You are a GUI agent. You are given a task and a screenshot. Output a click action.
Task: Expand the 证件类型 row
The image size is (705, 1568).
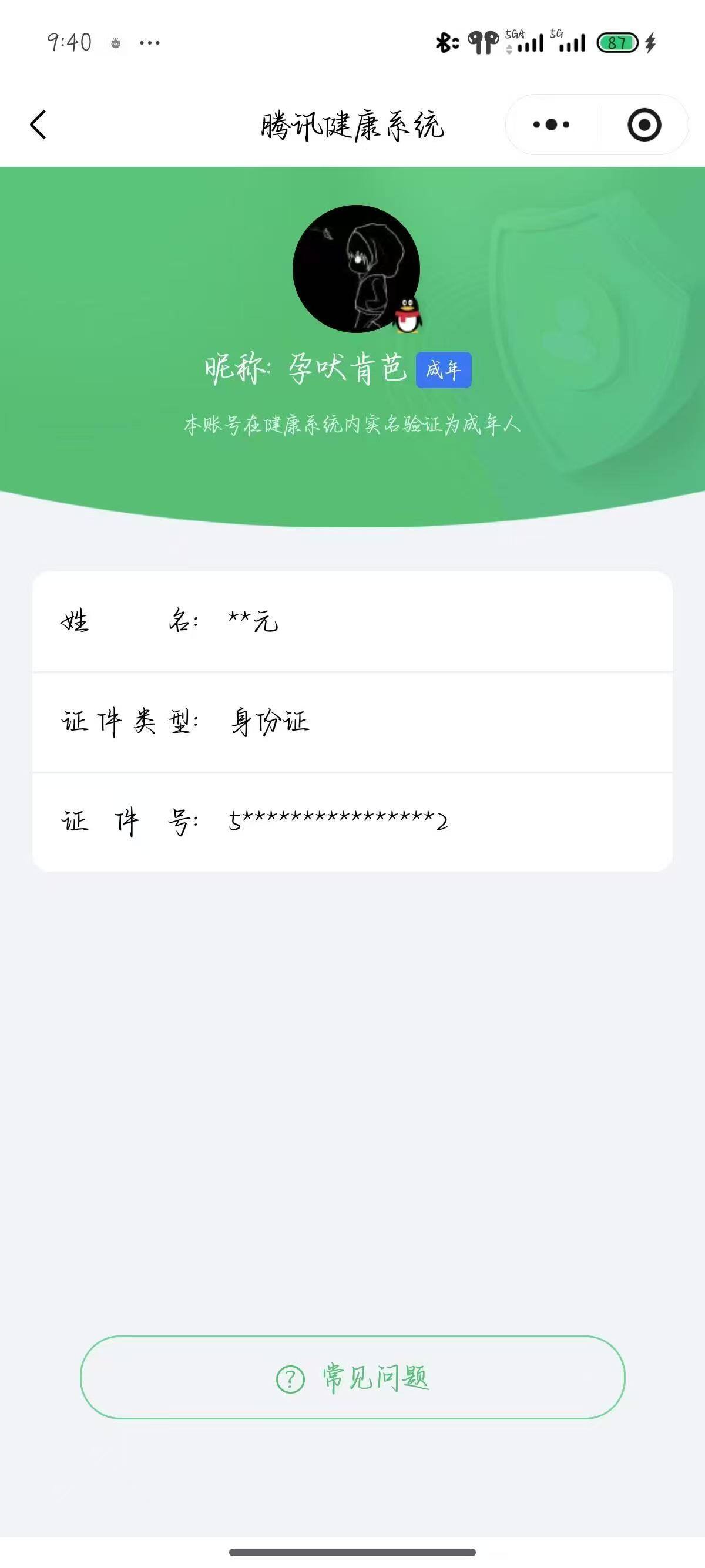[352, 722]
